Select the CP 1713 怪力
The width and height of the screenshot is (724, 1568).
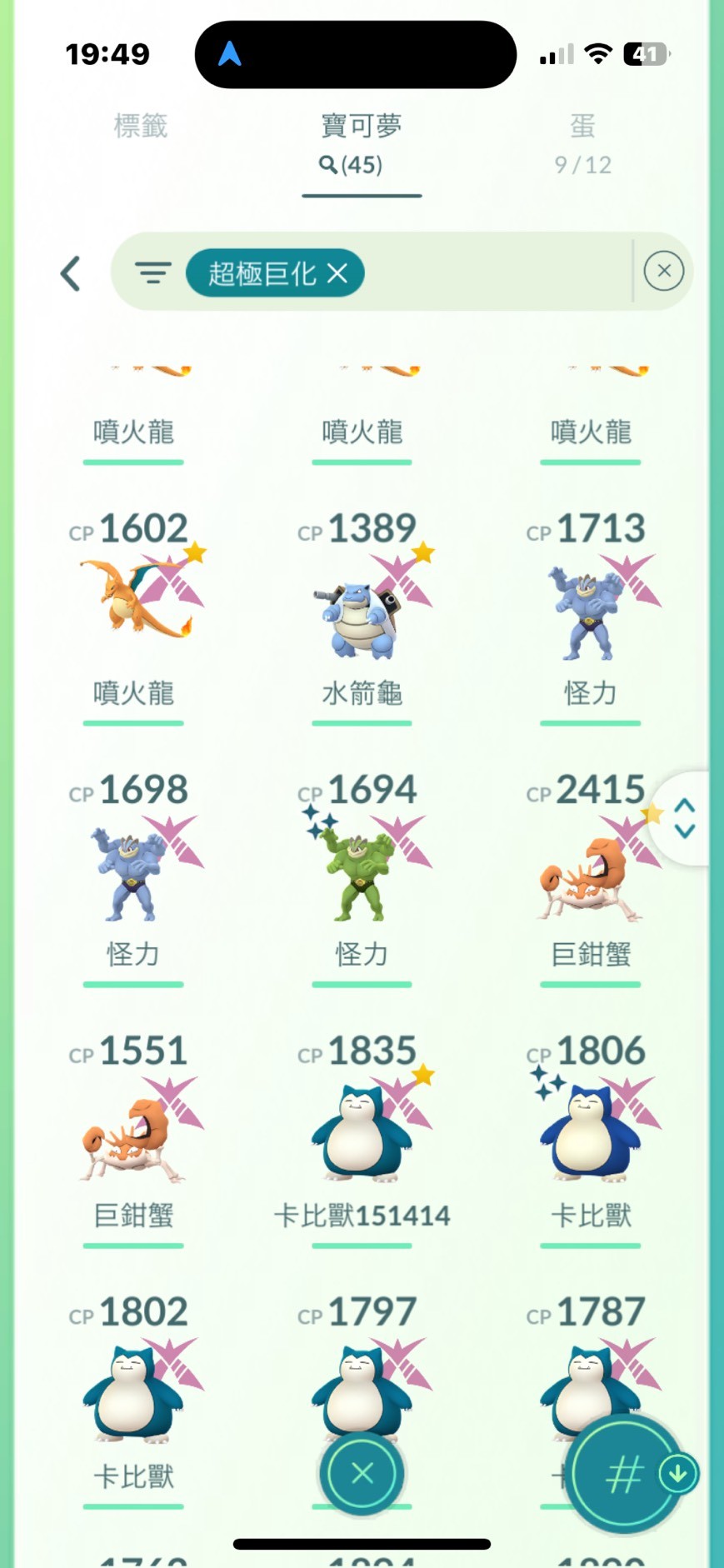coord(591,612)
